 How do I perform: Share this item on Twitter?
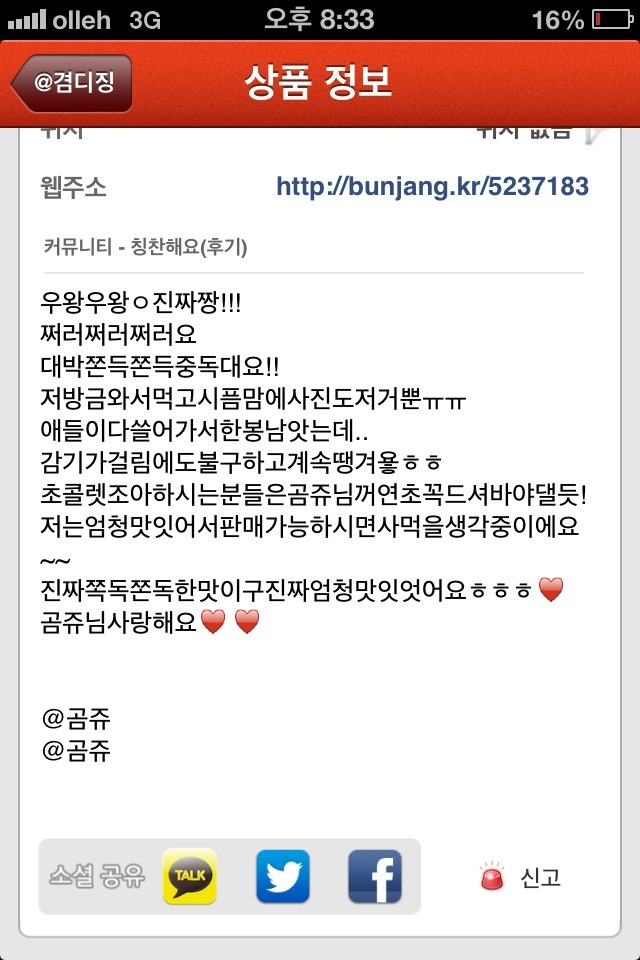[x=283, y=877]
